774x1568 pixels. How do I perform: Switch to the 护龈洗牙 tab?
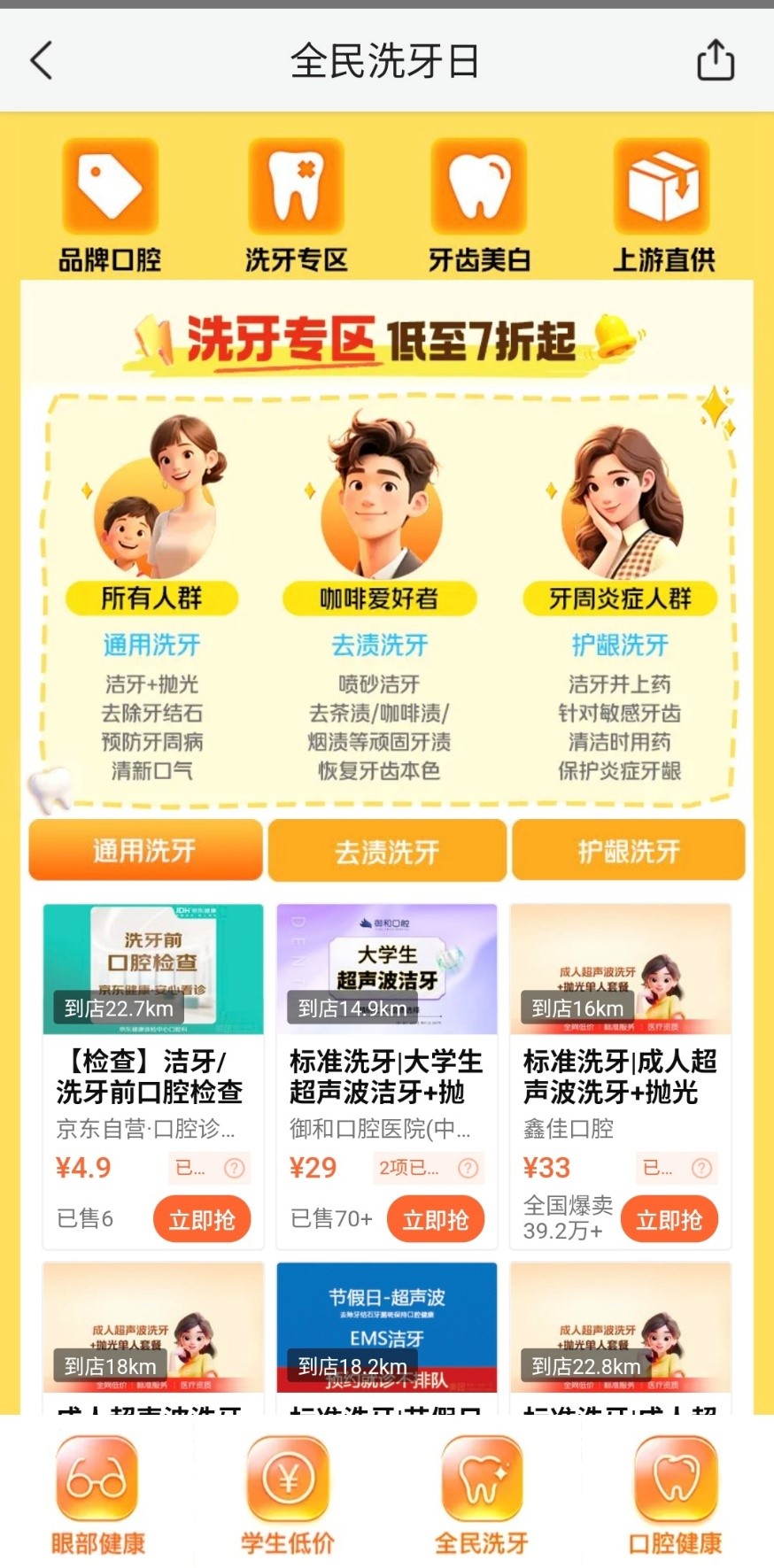pos(629,851)
